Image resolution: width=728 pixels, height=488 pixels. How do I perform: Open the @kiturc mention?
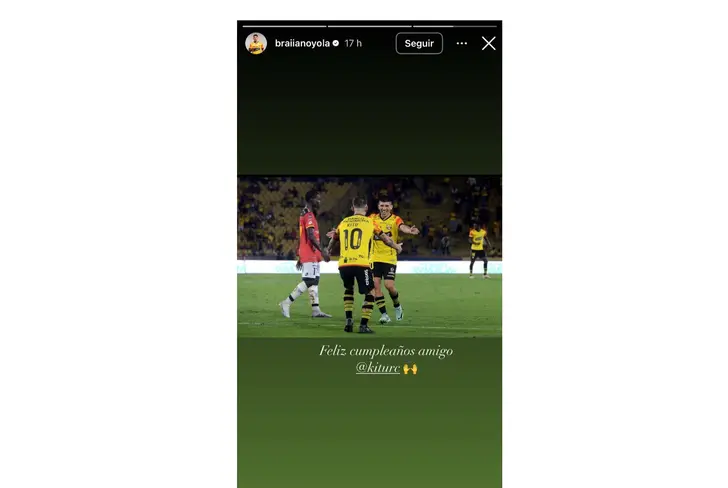click(378, 368)
